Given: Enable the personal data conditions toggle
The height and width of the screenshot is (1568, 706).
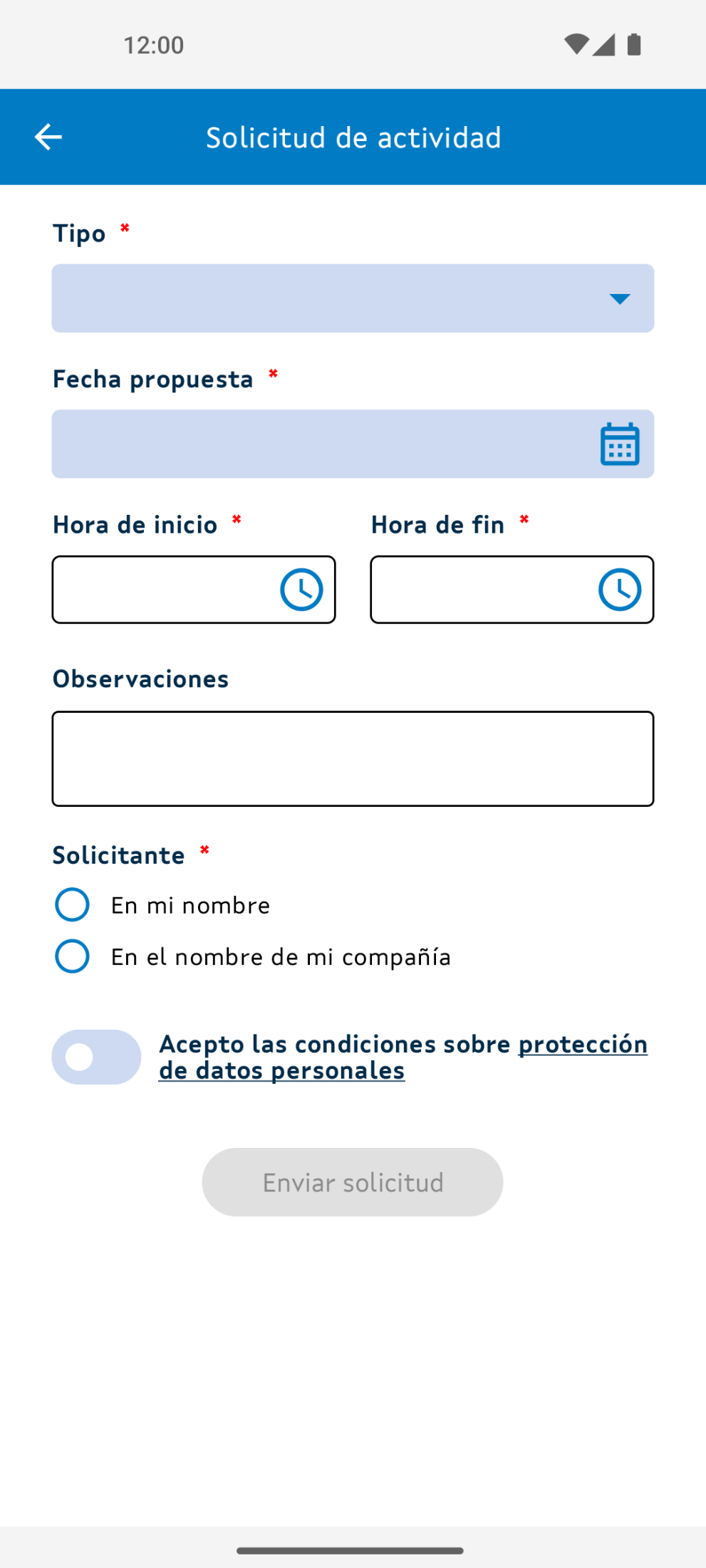Looking at the screenshot, I should pyautogui.click(x=95, y=1057).
